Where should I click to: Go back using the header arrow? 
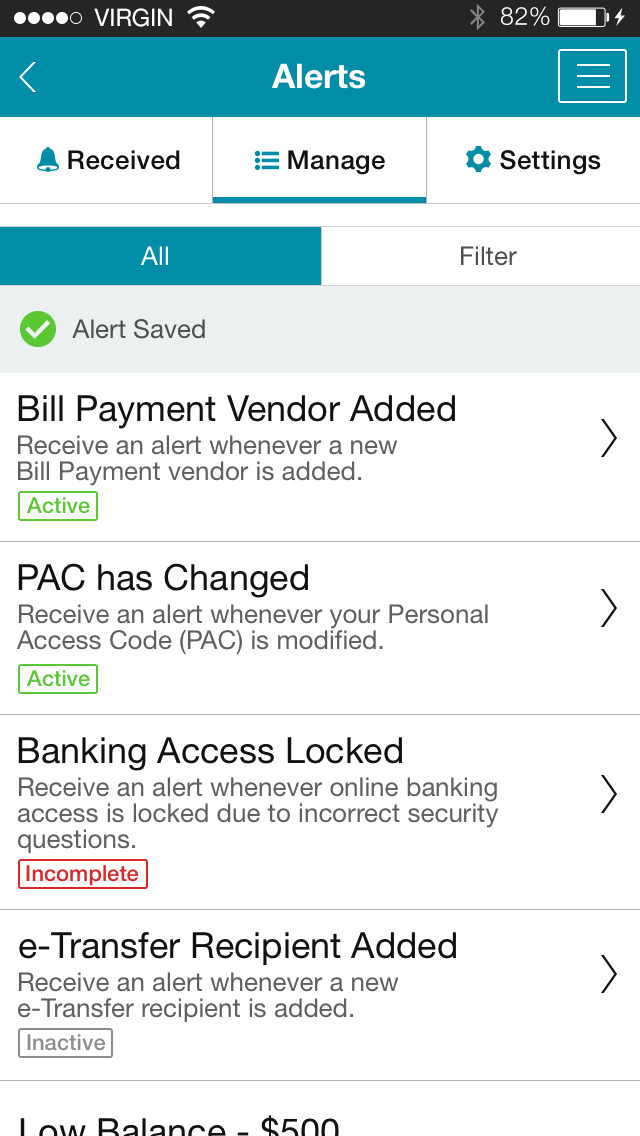point(28,77)
